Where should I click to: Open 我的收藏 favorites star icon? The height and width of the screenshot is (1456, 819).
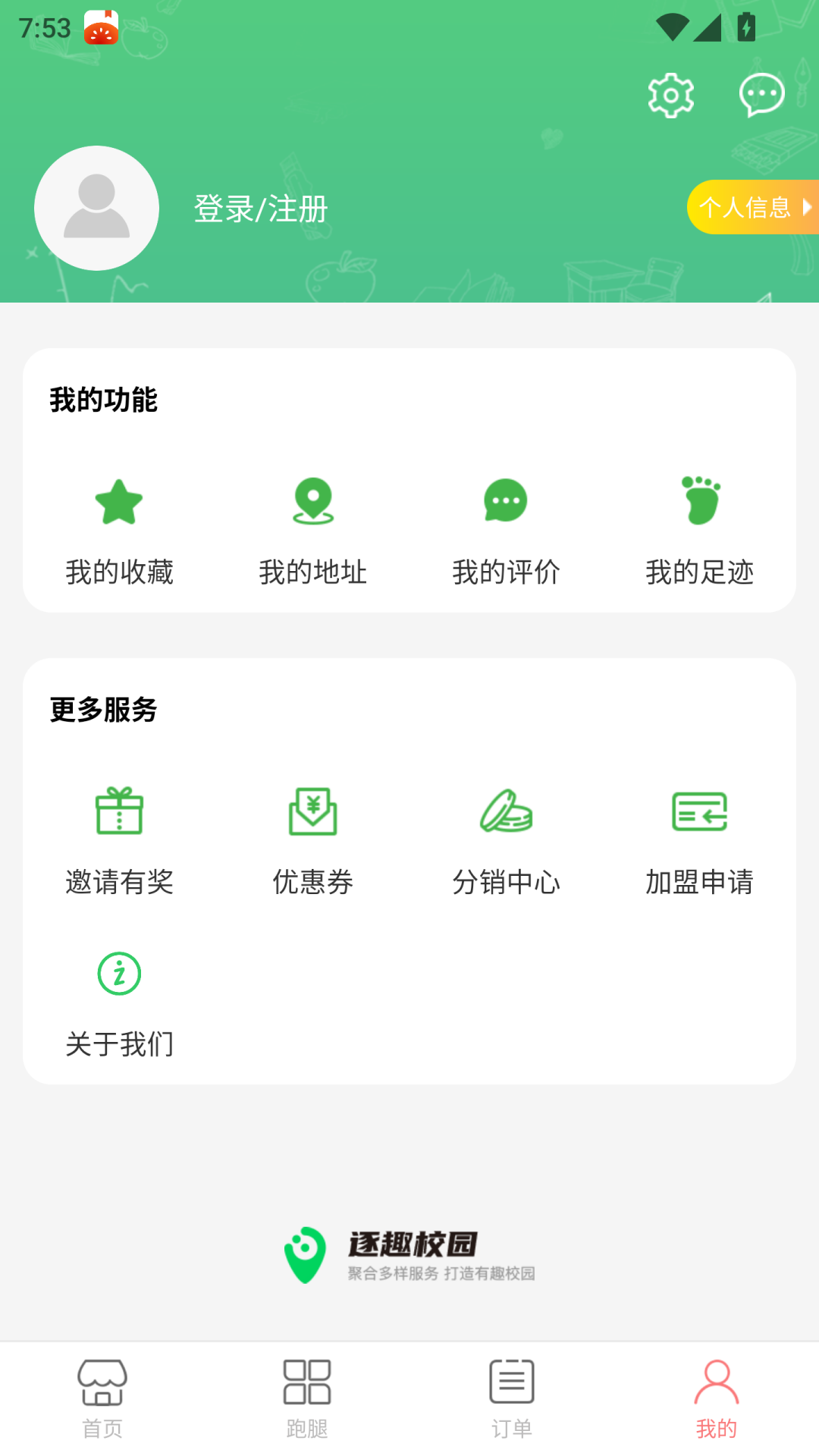[119, 502]
